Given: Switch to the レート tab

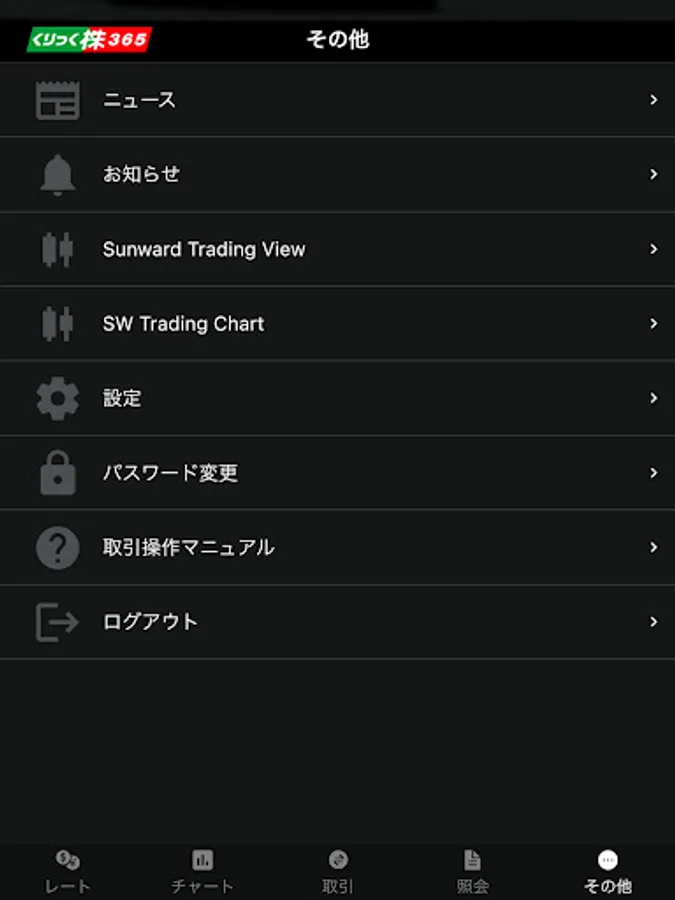Looking at the screenshot, I should point(67,872).
